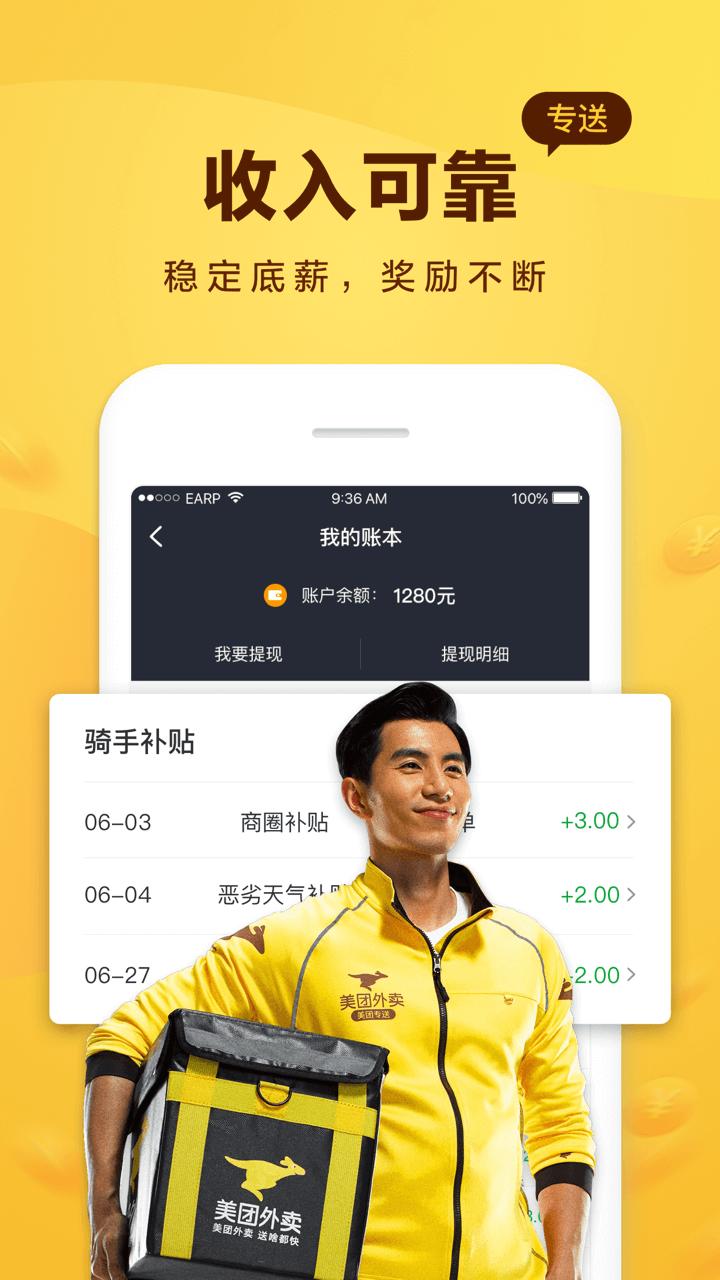Expand the 06-27 subsidy entry via its chevron
Viewport: 720px width, 1280px height.
point(631,975)
